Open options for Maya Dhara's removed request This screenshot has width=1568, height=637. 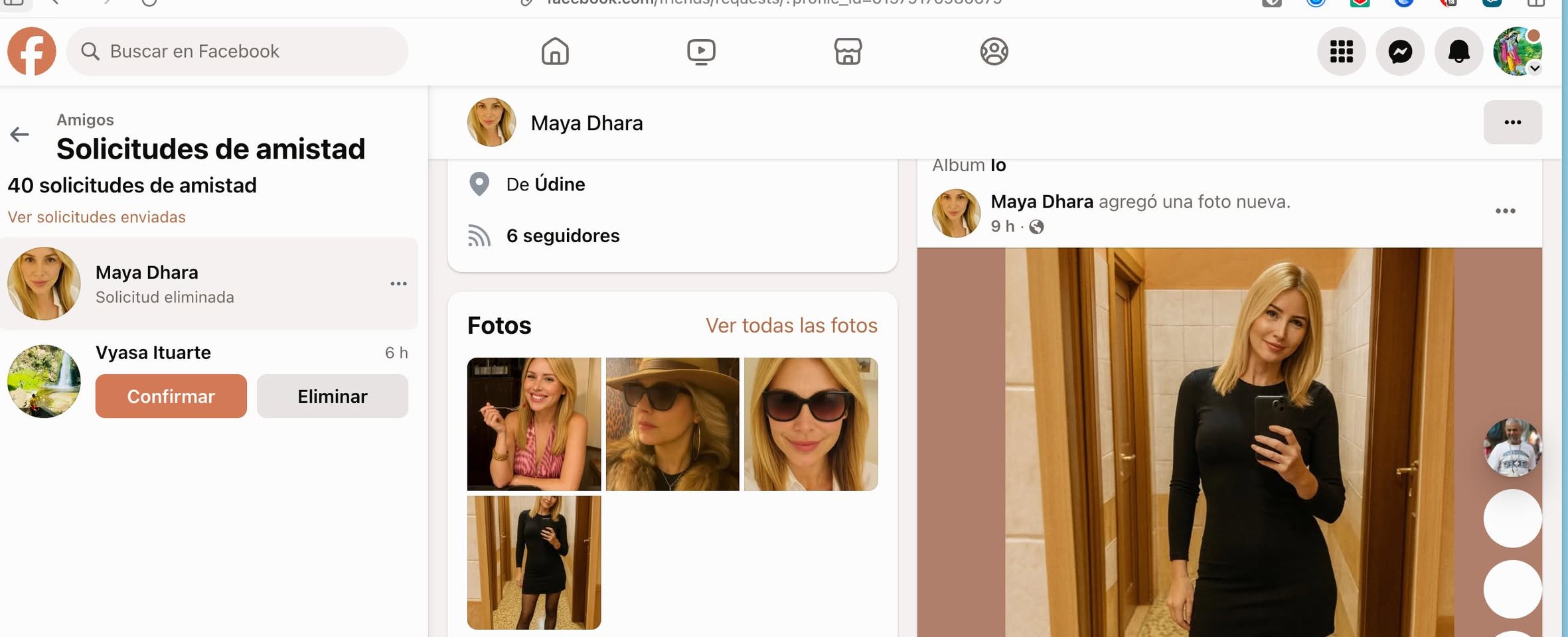[398, 283]
